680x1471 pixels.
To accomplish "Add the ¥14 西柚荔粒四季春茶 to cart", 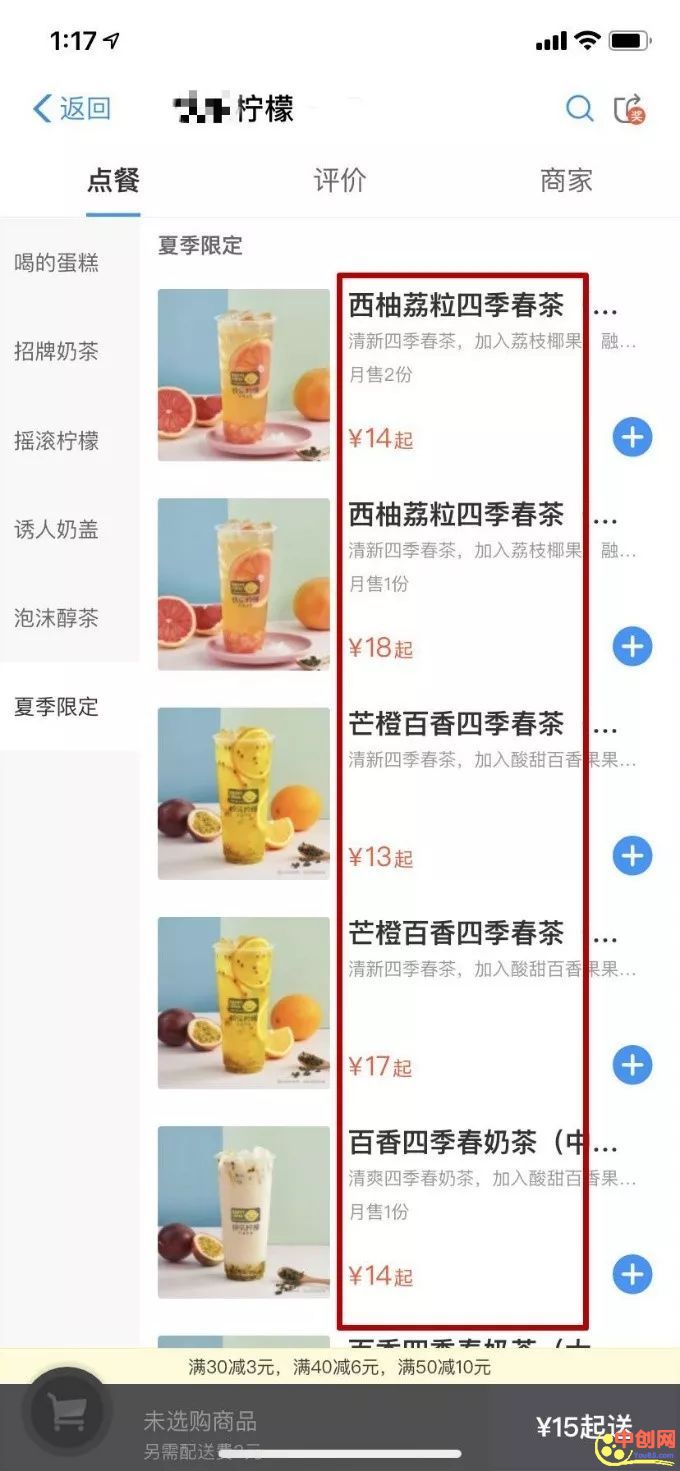I will point(632,438).
